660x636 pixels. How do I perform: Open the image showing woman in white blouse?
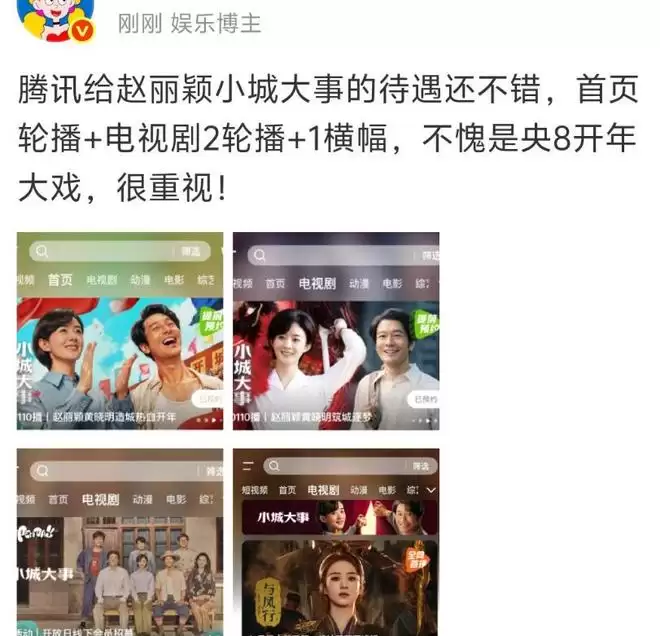(x=336, y=331)
